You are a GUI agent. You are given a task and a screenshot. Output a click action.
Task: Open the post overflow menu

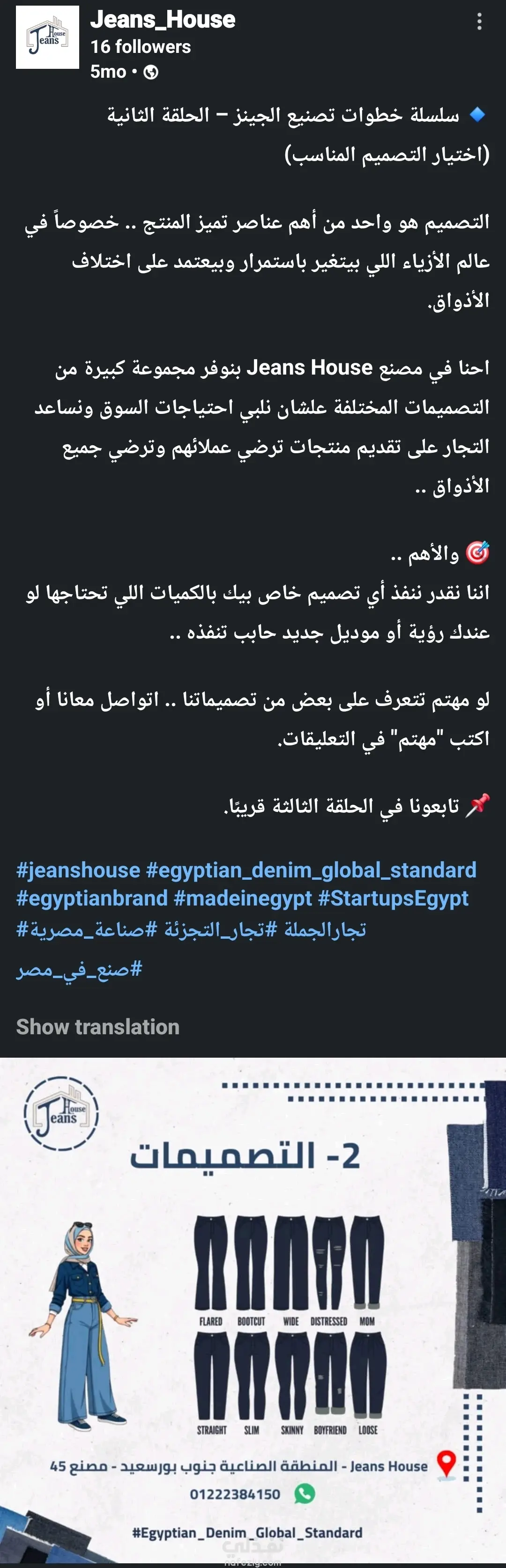coord(479,22)
